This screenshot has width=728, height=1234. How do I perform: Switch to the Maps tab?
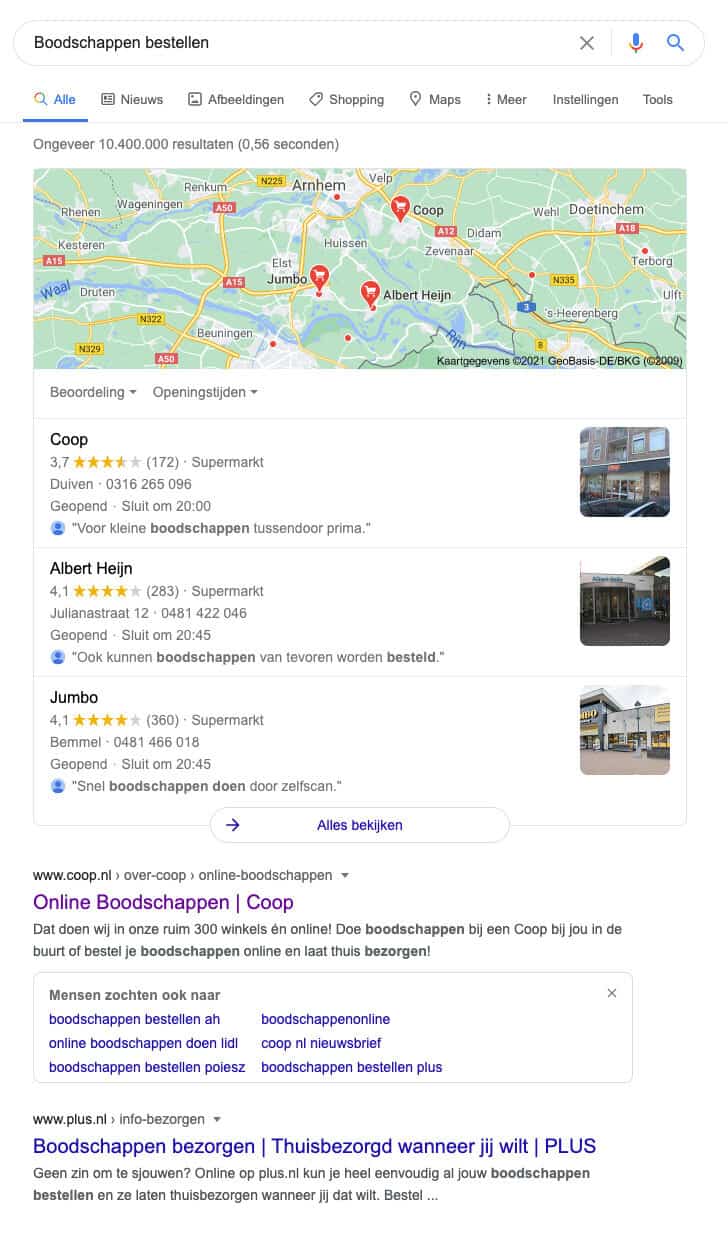point(435,99)
